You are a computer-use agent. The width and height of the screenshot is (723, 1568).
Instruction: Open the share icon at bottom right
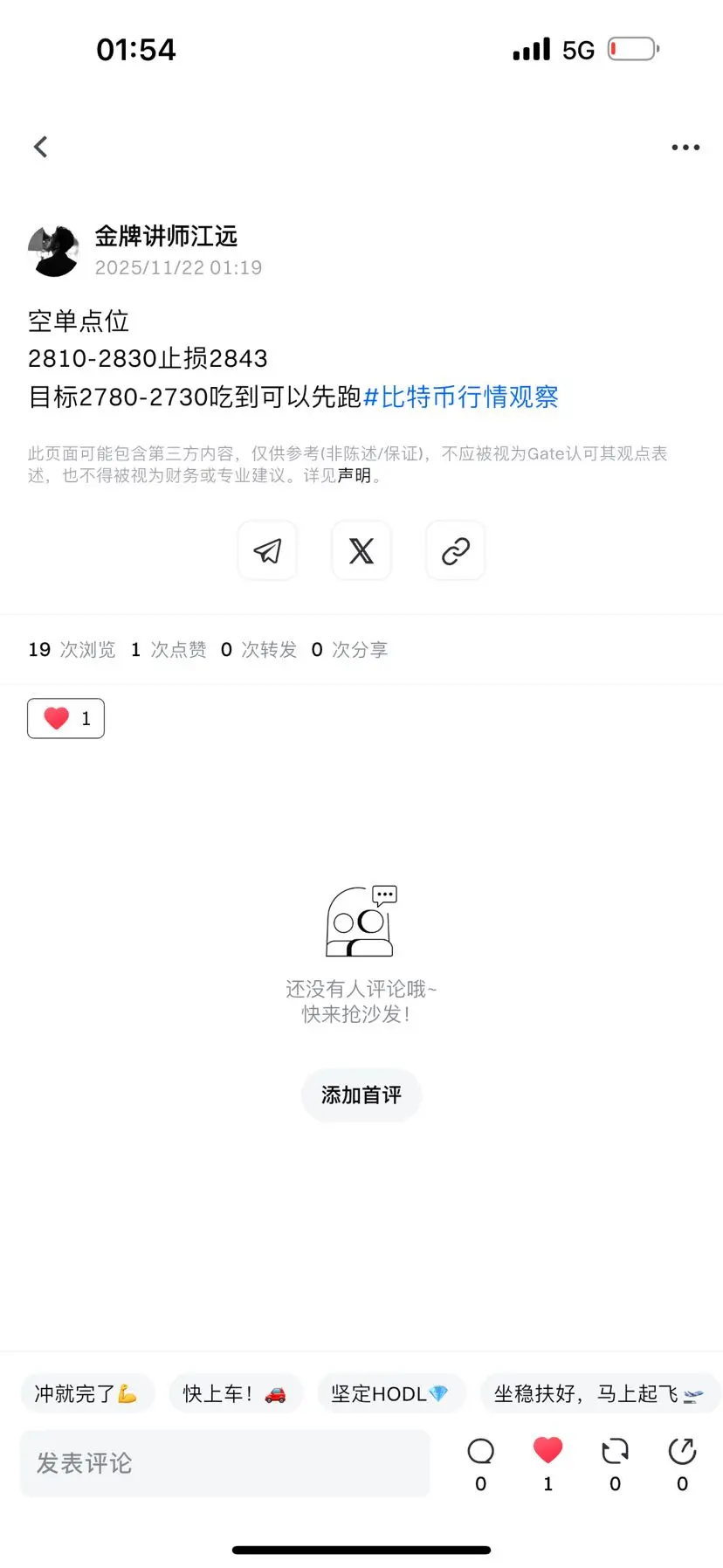point(681,1450)
